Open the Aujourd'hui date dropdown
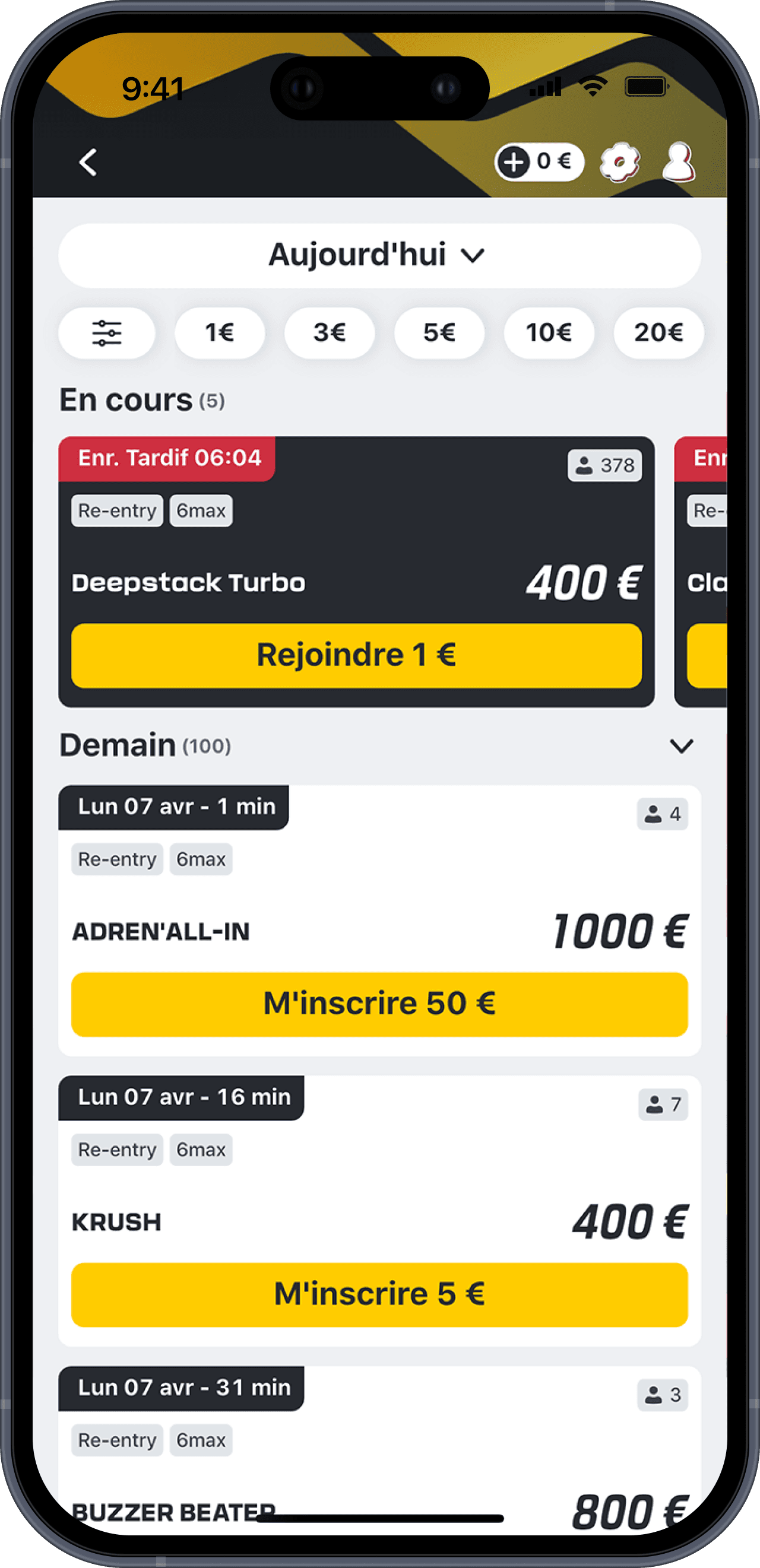This screenshot has height=1568, width=760. [379, 255]
